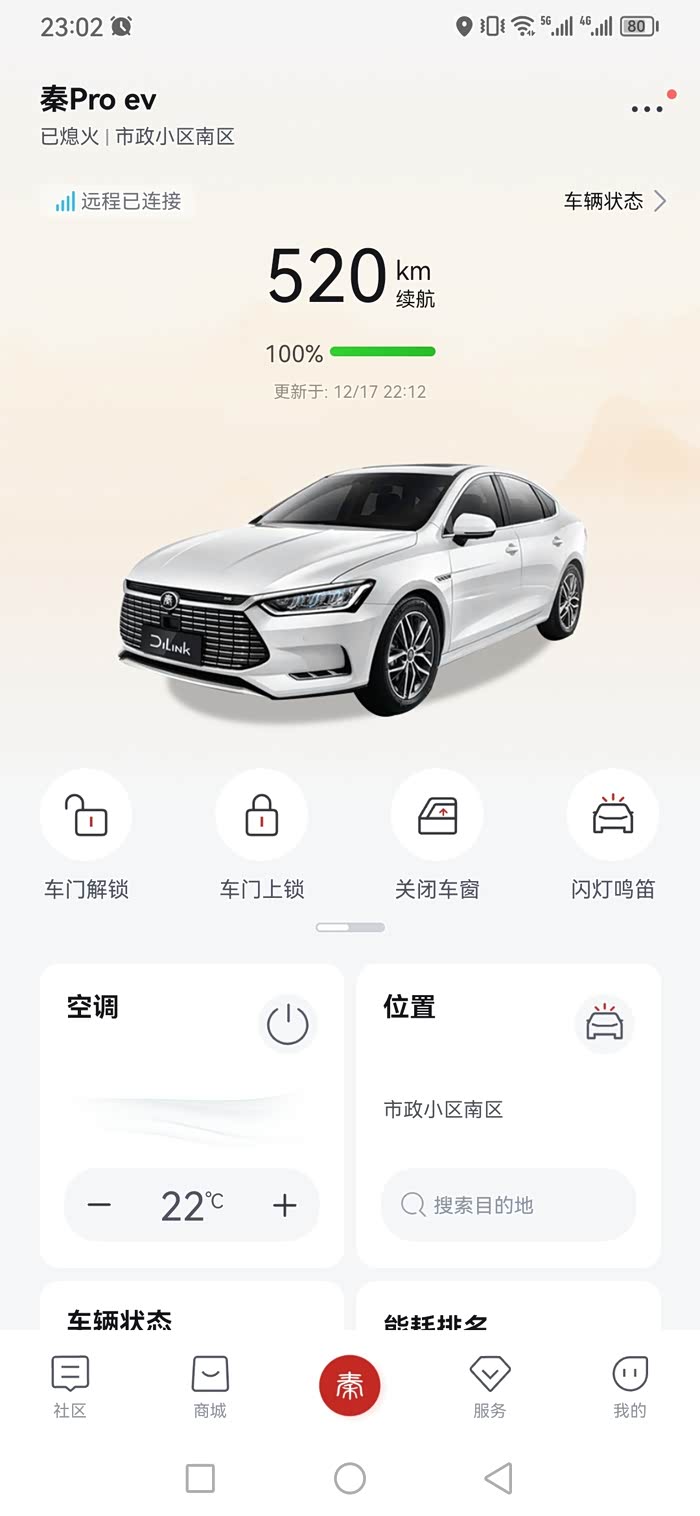Open 车辆状态 details link
The image size is (700, 1516).
click(x=615, y=201)
